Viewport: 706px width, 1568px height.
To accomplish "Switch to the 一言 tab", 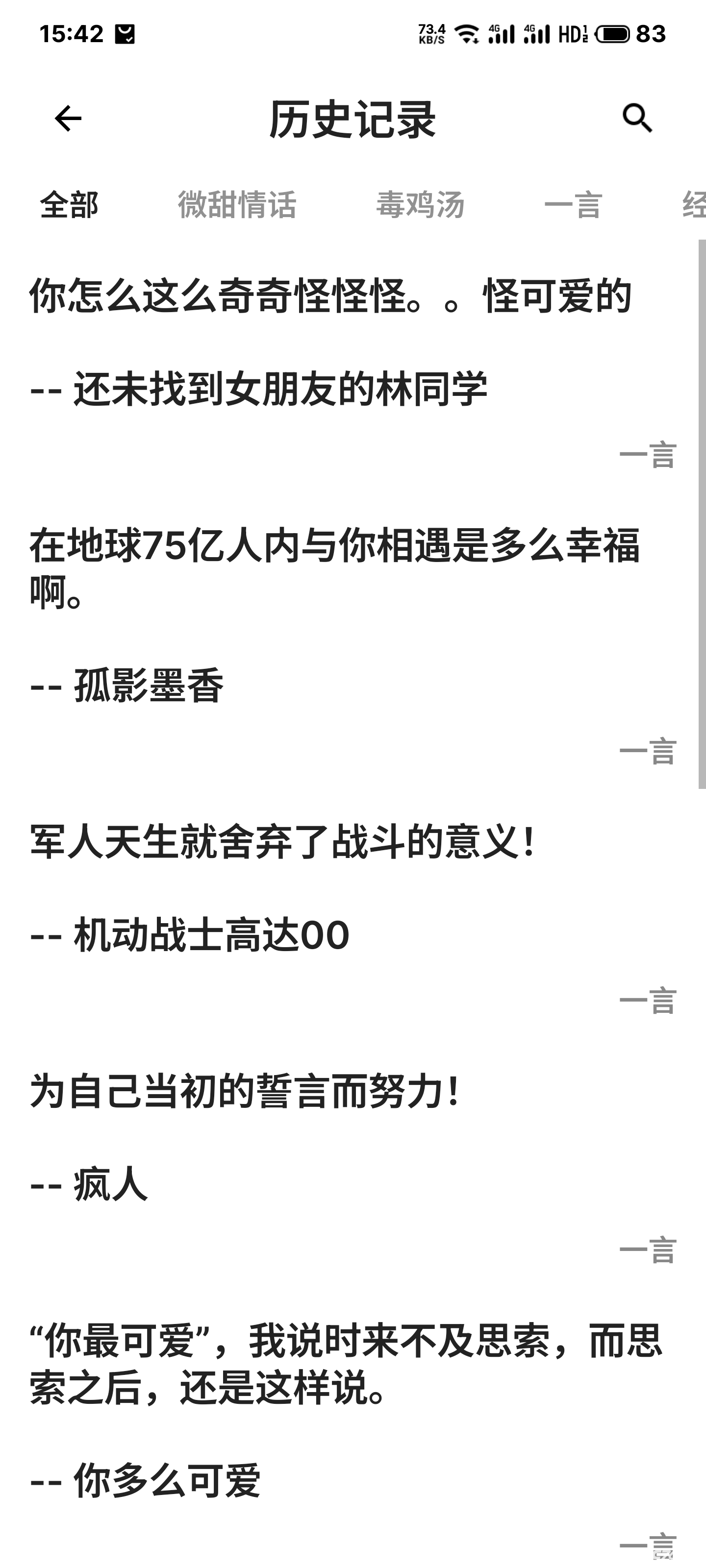I will click(x=573, y=204).
